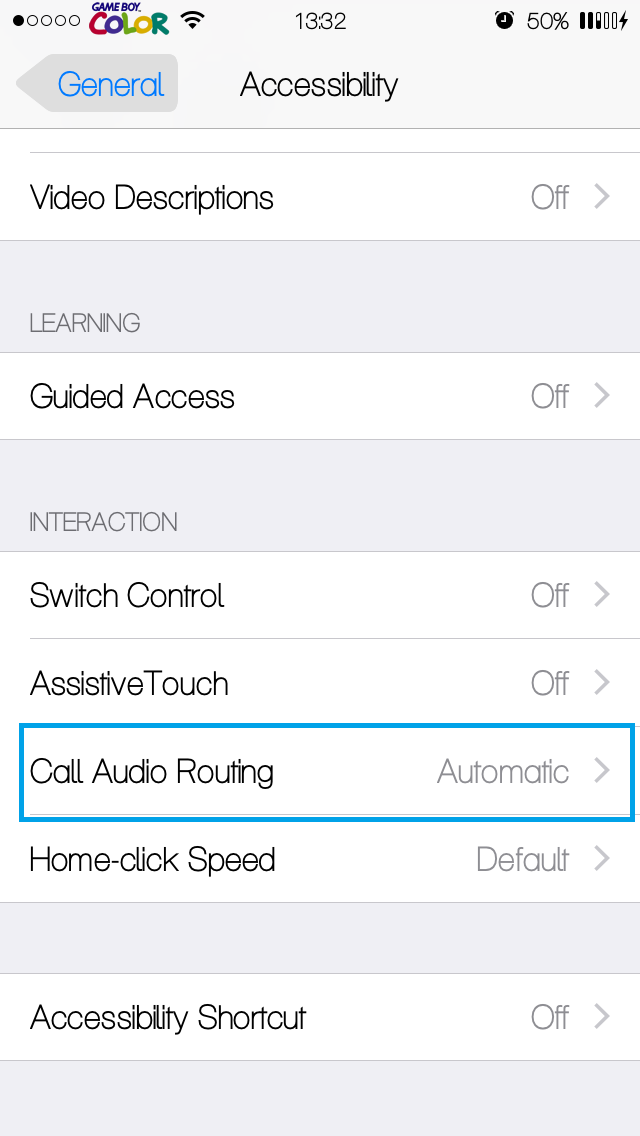Go back to General settings
640x1136 pixels.
(100, 84)
